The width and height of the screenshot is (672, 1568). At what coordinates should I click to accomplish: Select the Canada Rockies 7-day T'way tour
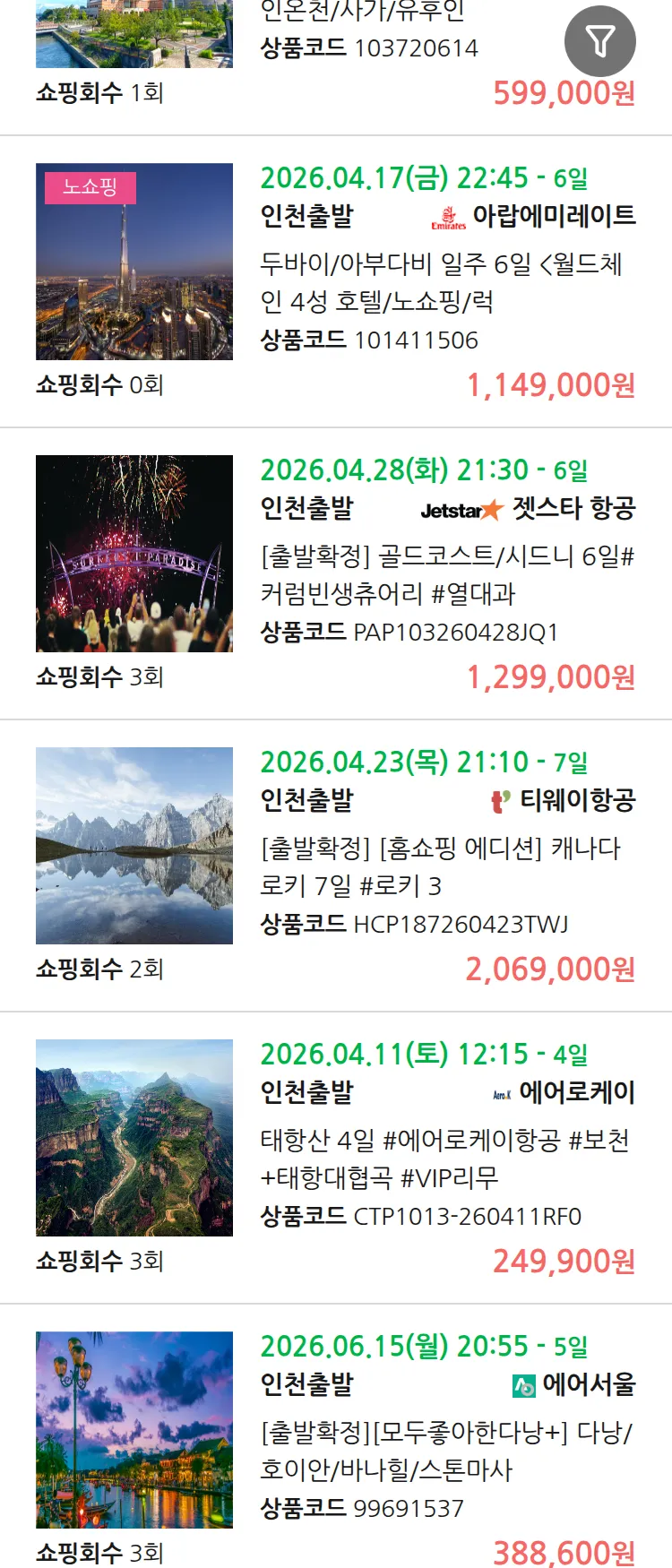tap(439, 866)
